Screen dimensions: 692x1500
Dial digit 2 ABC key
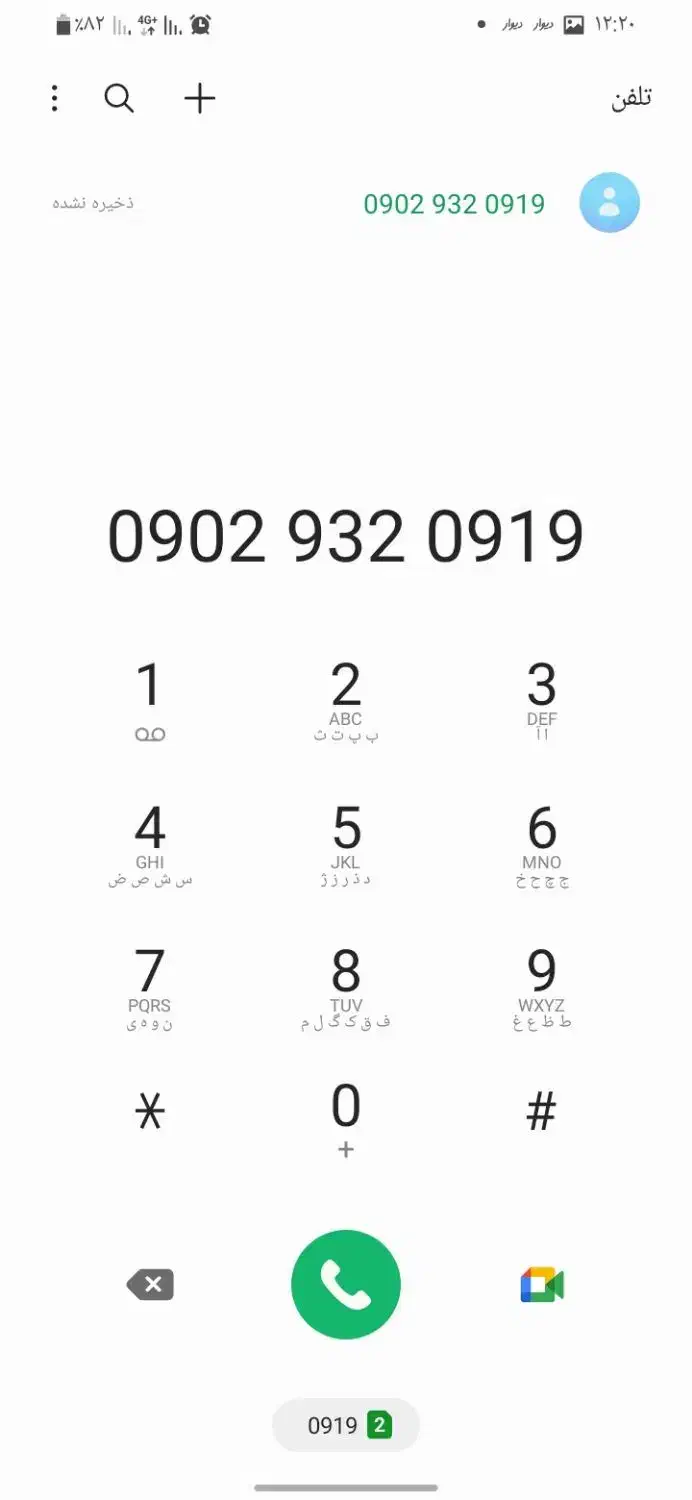coord(346,700)
